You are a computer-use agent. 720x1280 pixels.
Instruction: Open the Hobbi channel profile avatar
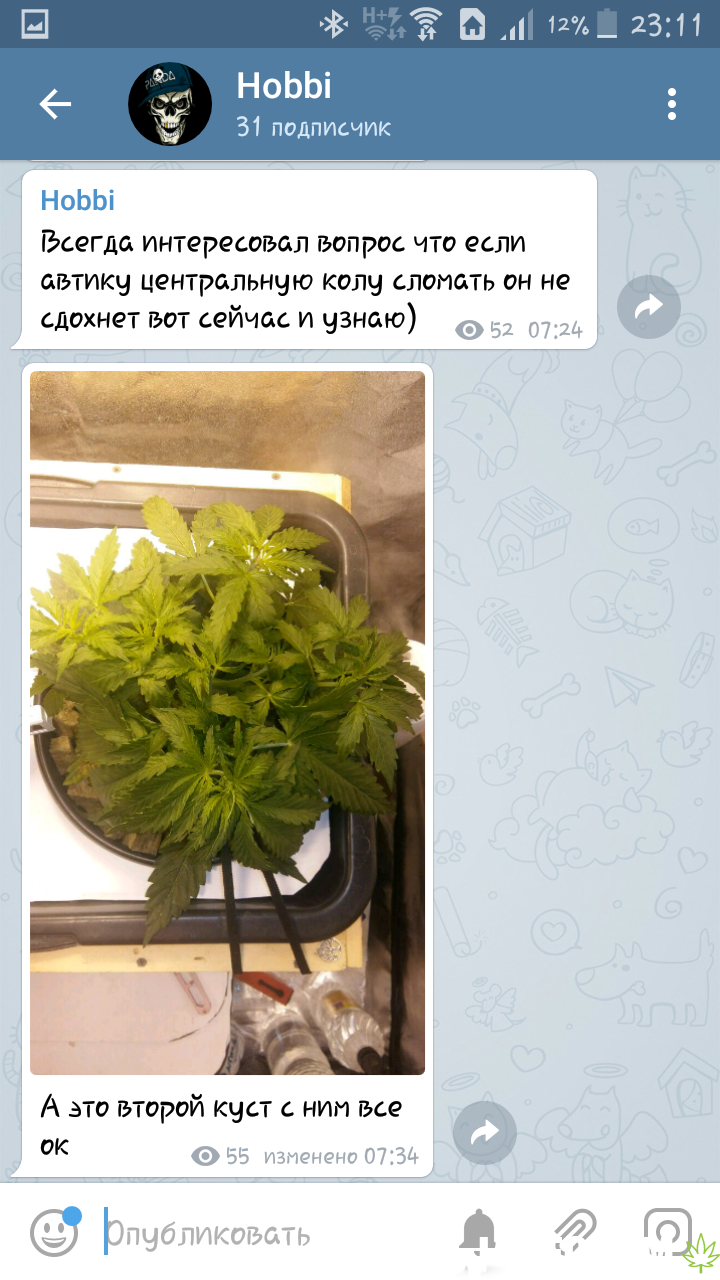click(170, 104)
